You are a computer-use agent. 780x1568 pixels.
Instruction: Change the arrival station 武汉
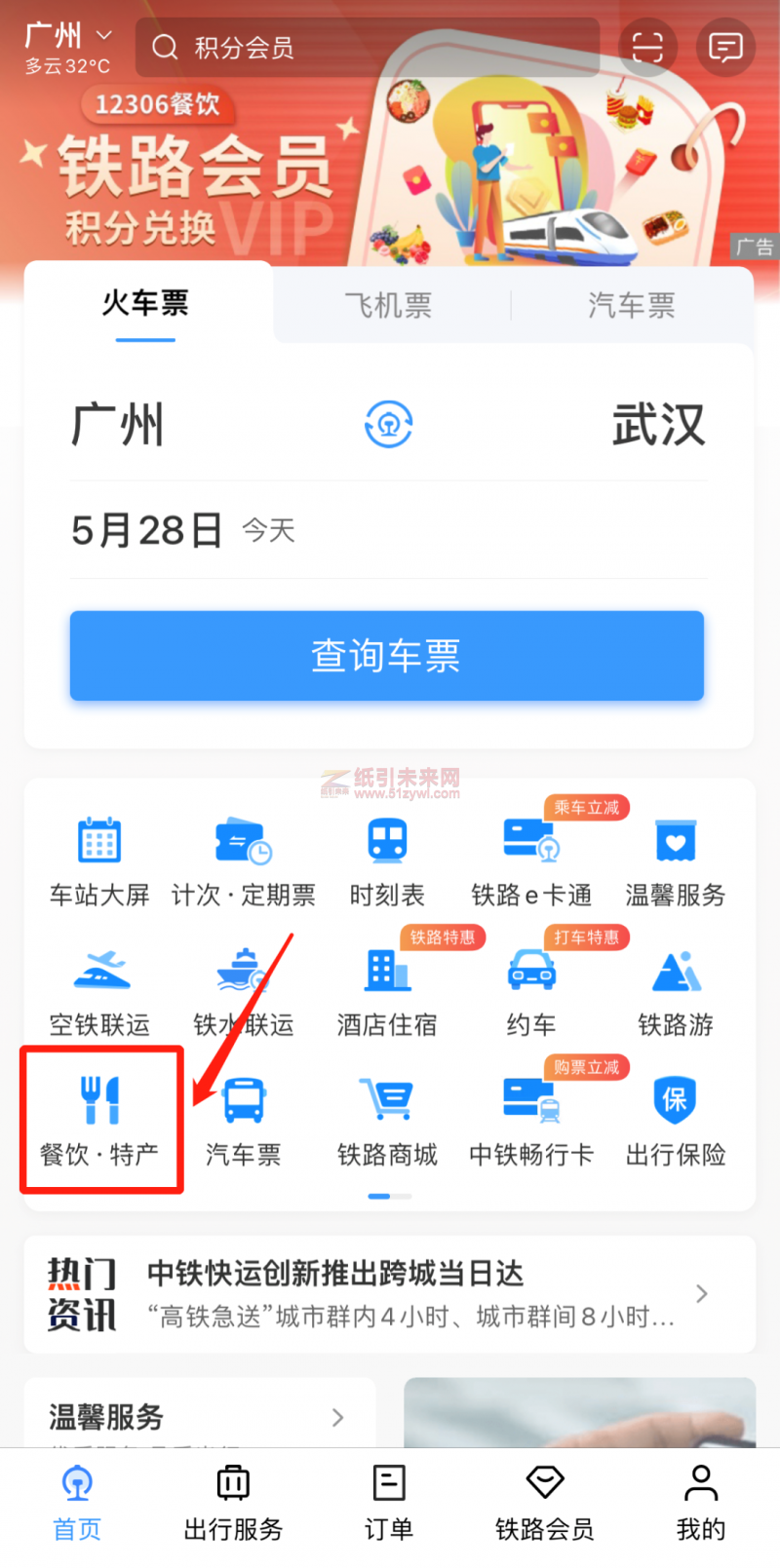(657, 426)
